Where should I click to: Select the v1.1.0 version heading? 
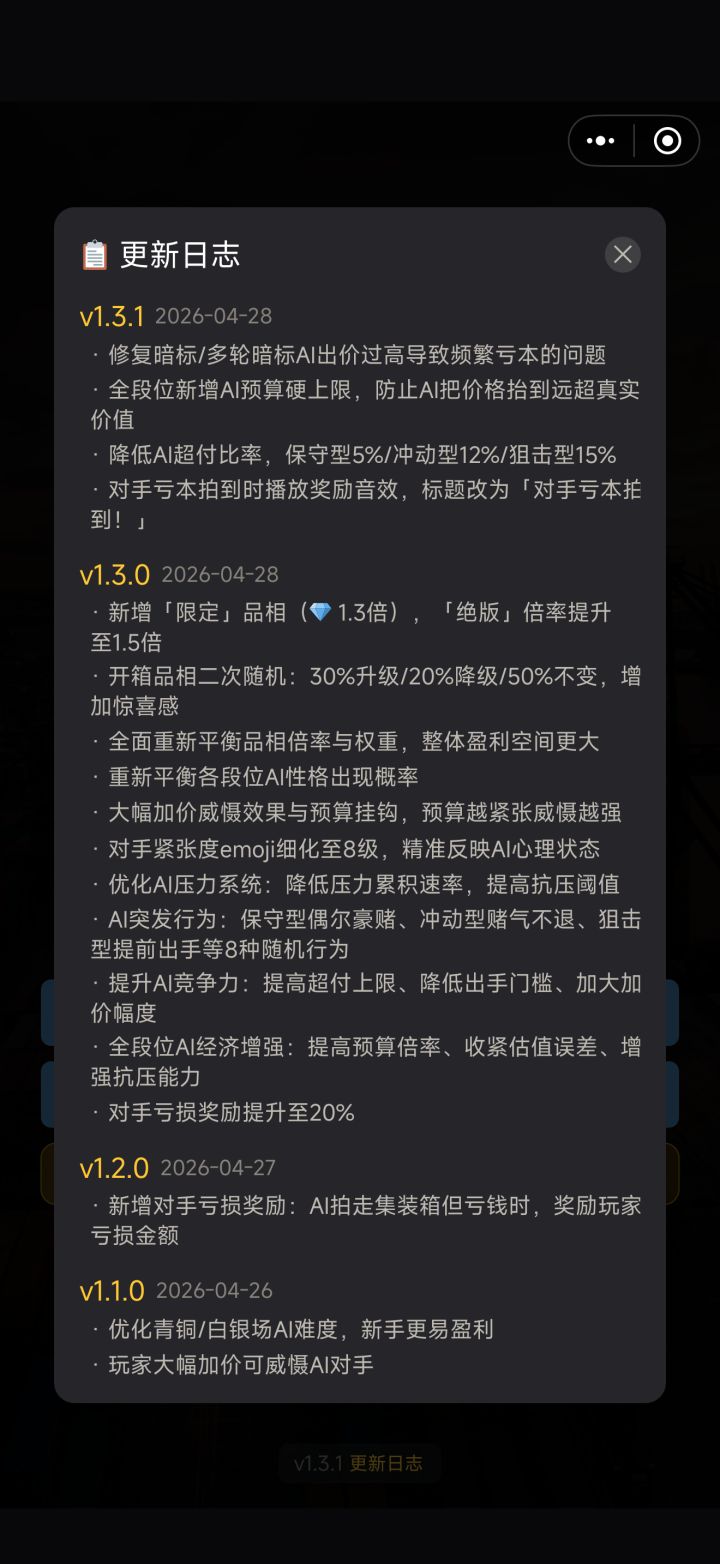tap(111, 1290)
